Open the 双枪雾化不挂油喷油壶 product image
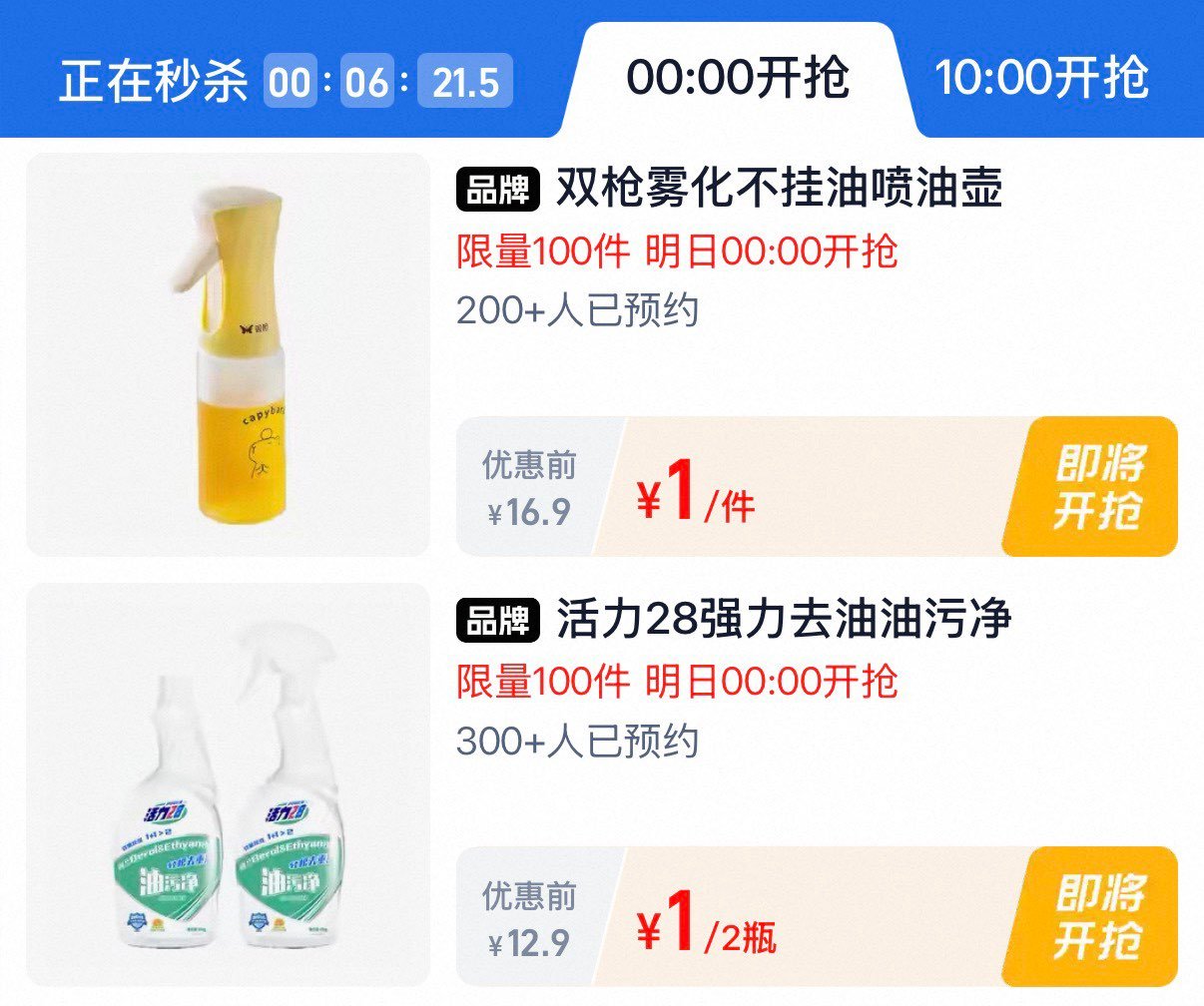 [x=228, y=354]
